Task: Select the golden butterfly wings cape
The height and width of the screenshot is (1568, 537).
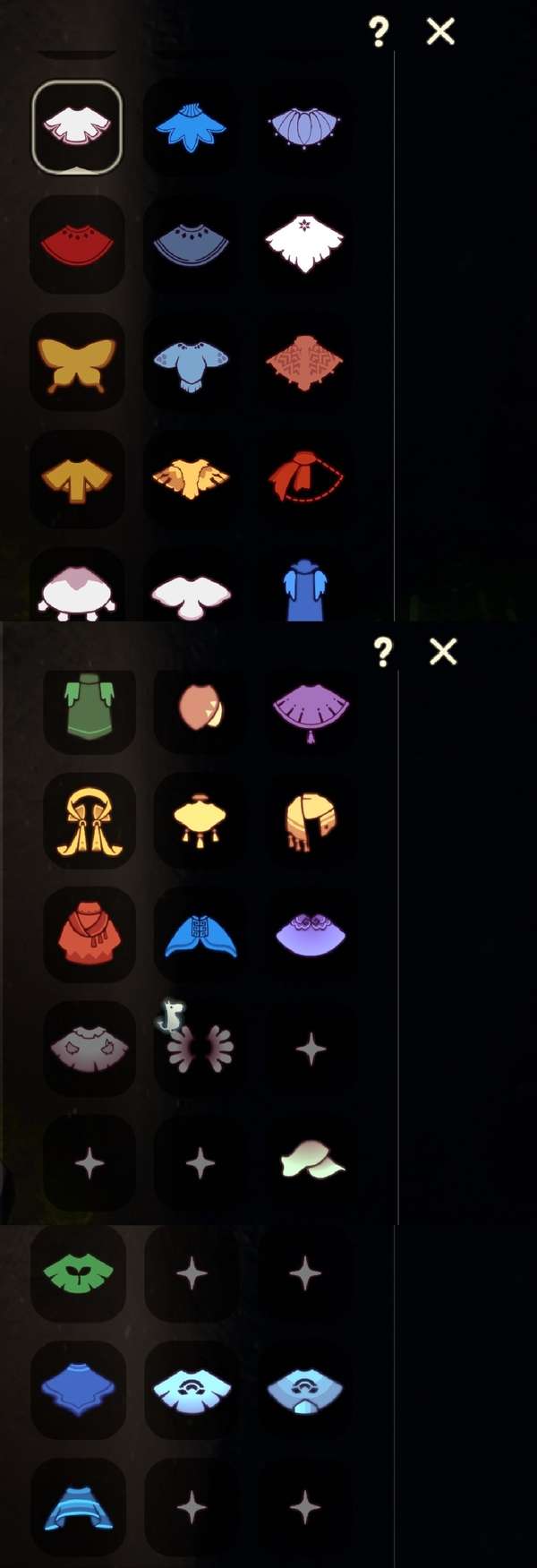Action: coord(77,362)
